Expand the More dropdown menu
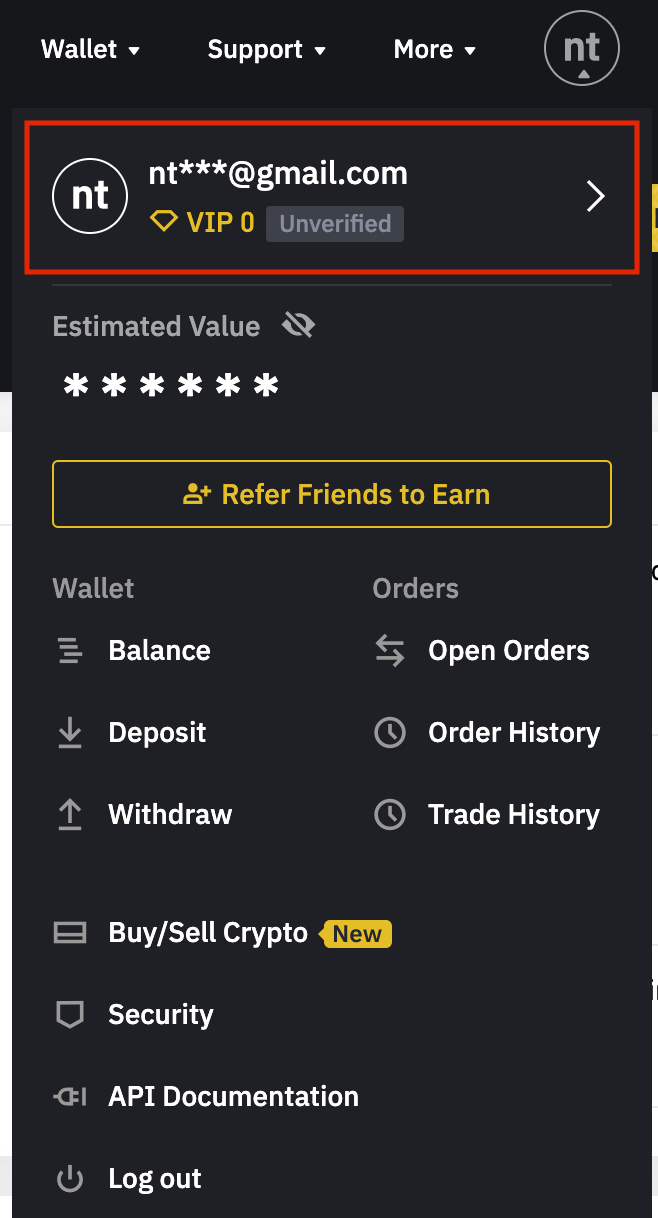This screenshot has width=658, height=1218. click(x=434, y=49)
